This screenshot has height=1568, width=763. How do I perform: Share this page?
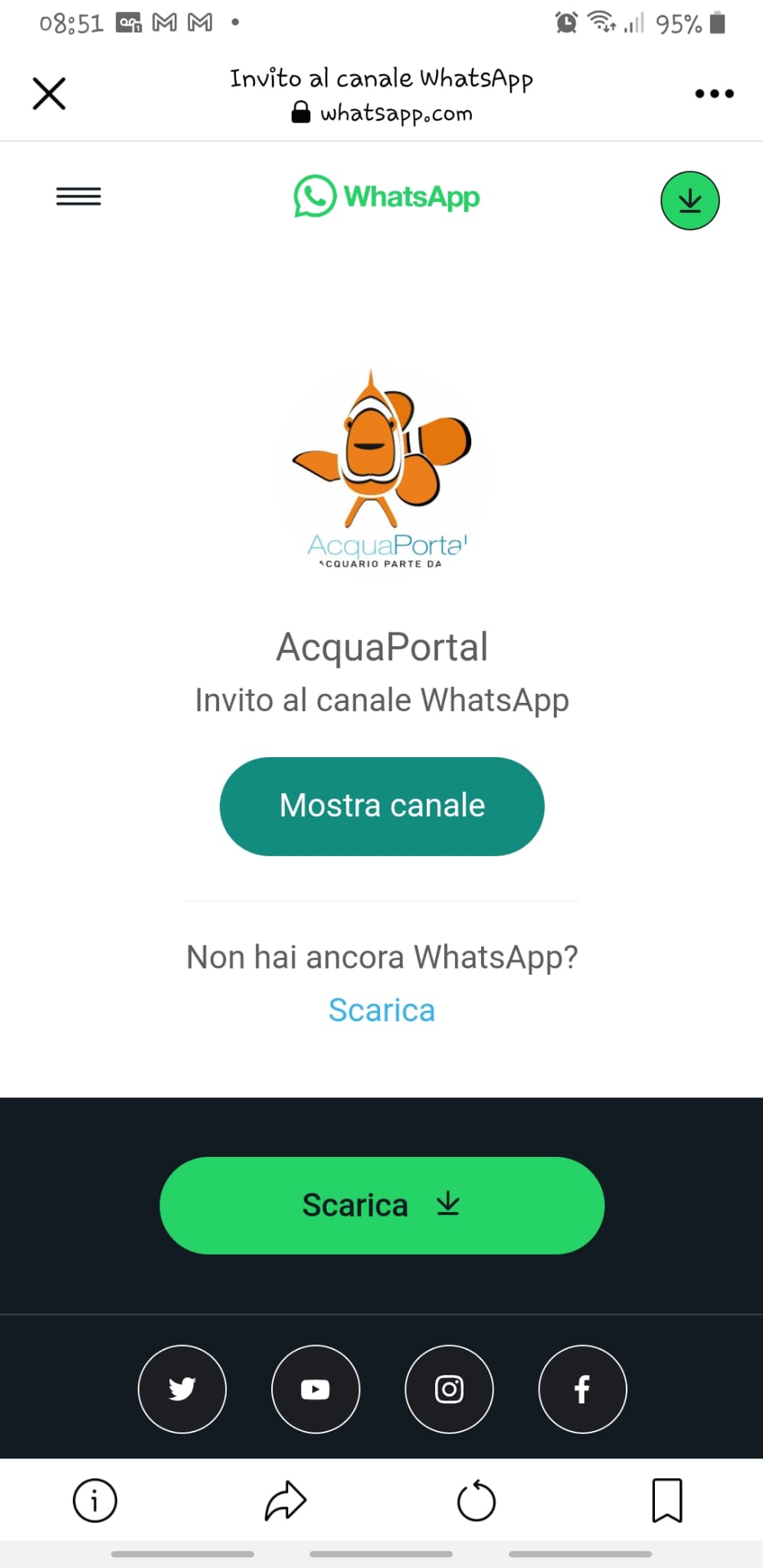click(286, 1500)
